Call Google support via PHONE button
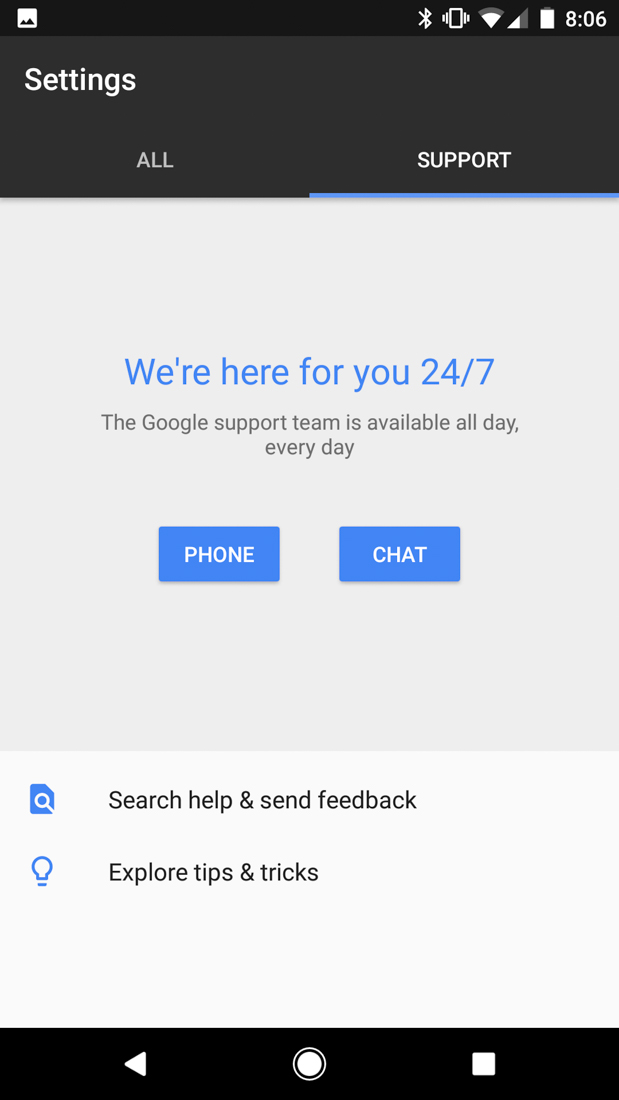This screenshot has width=619, height=1100. click(219, 554)
